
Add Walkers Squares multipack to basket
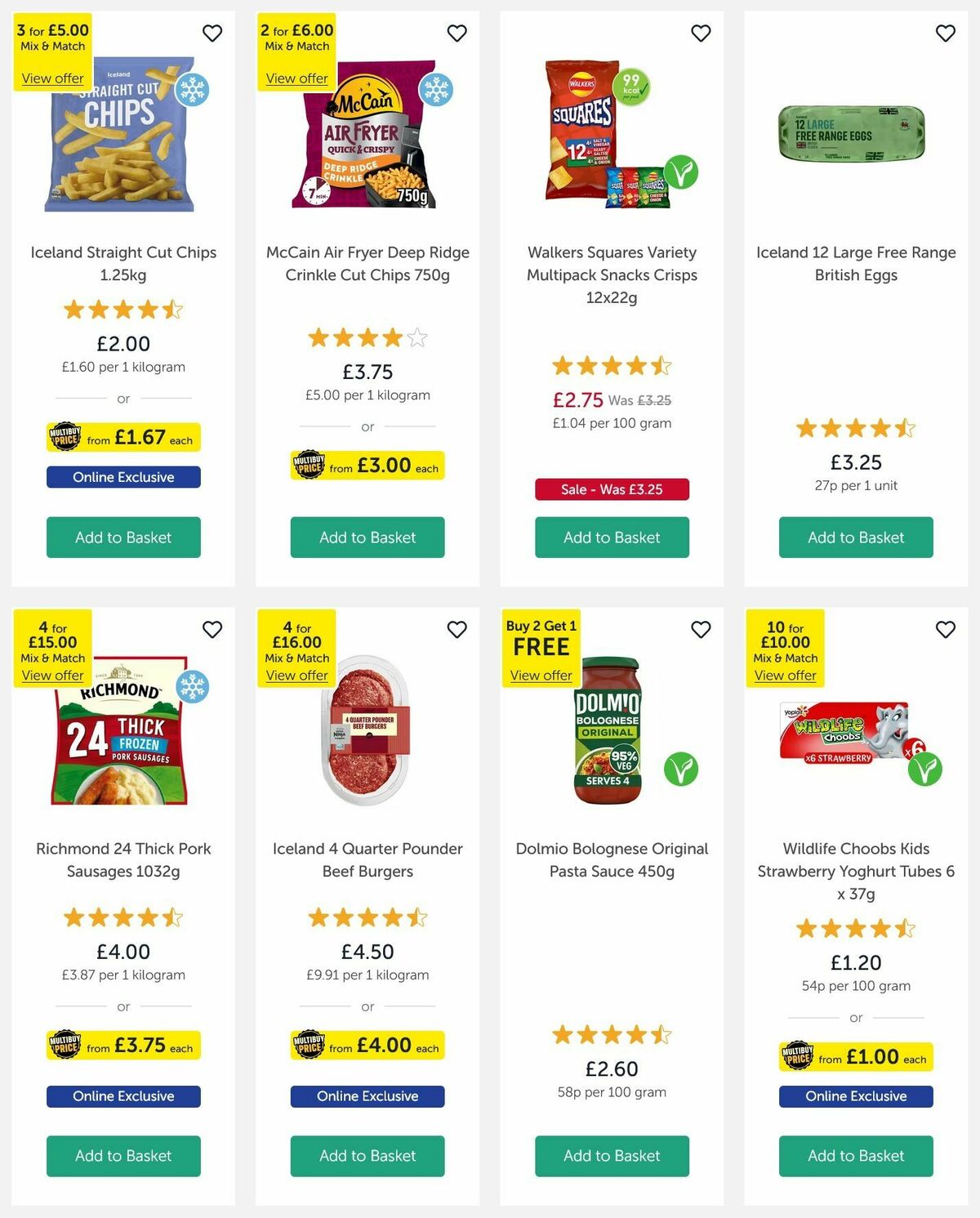click(x=612, y=538)
